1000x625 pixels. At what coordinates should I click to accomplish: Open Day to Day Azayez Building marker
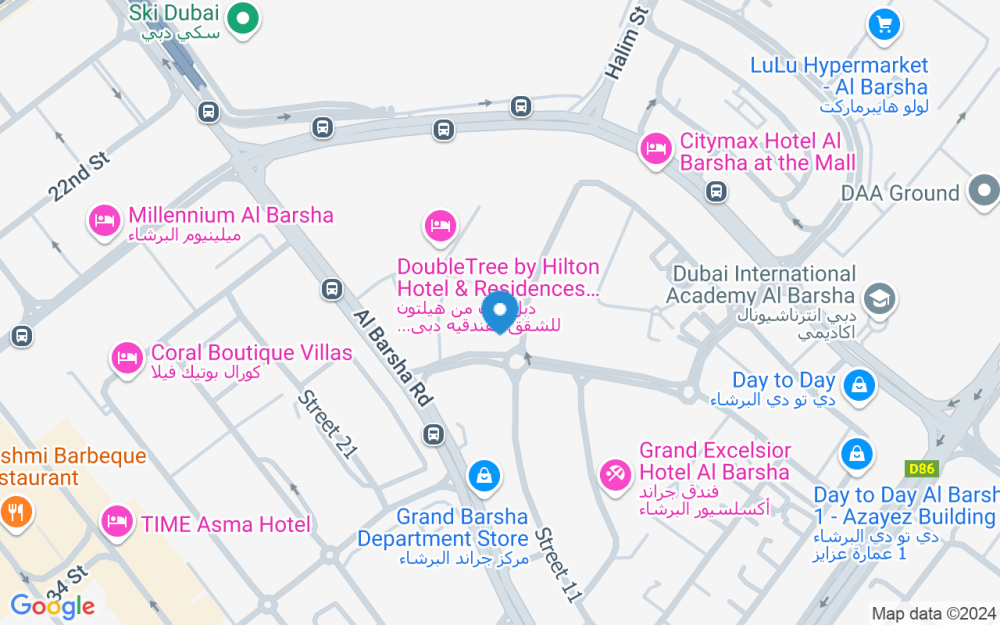pos(857,456)
